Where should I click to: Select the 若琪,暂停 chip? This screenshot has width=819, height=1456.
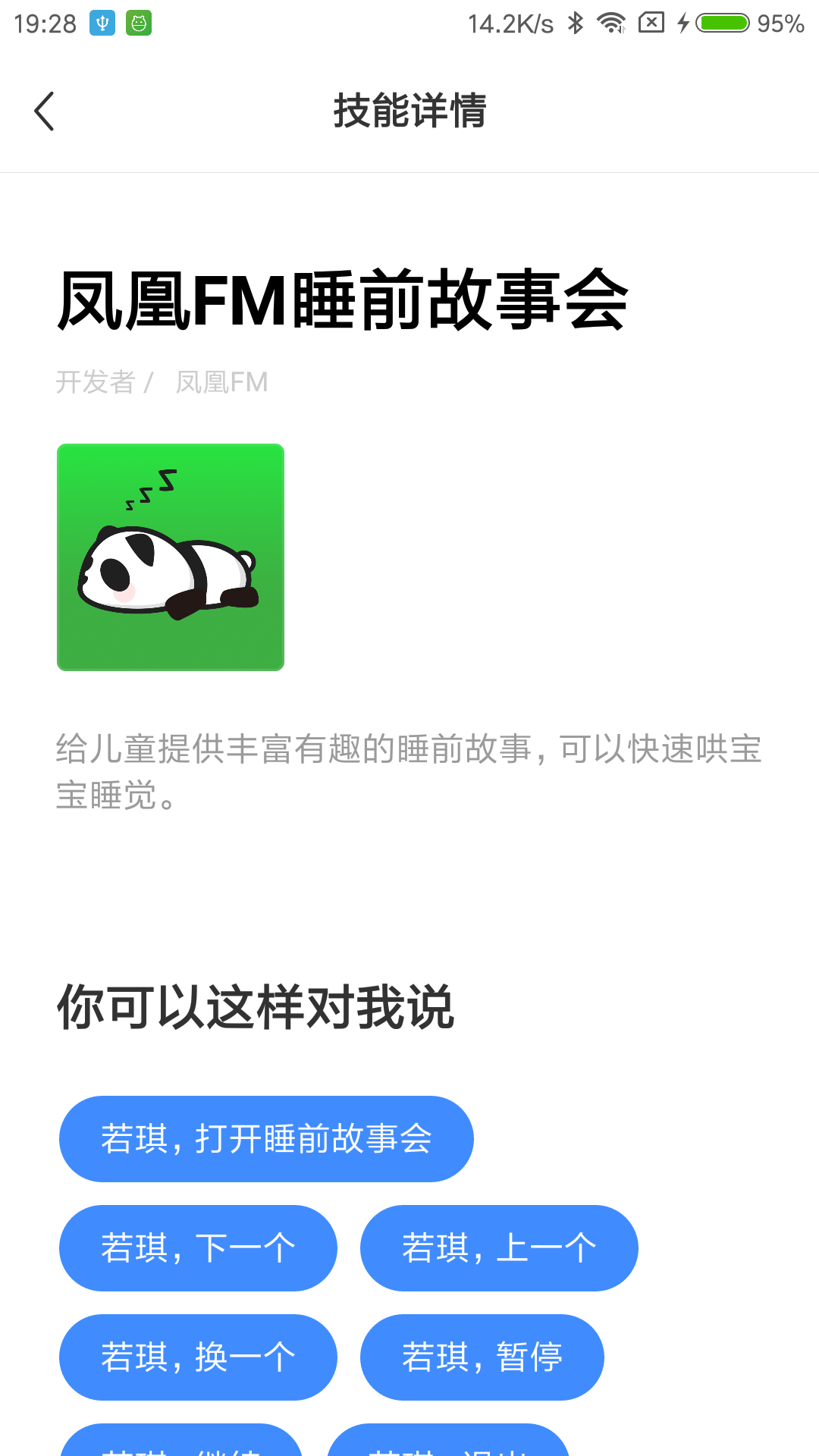(482, 1357)
